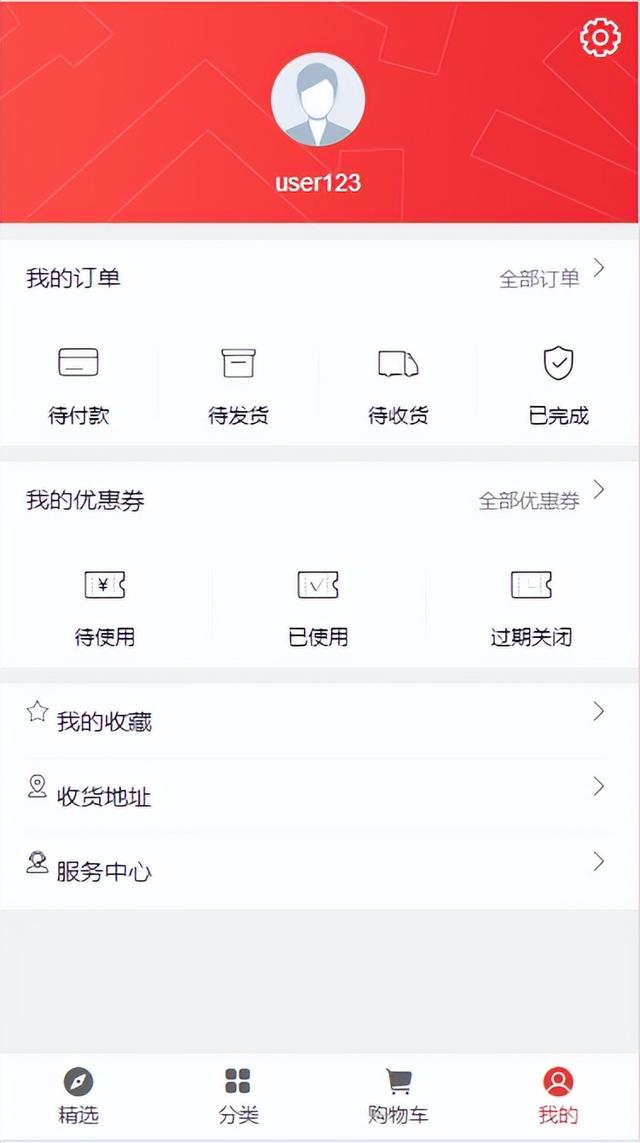
Task: Open 服务中心 service center row
Action: 319,870
